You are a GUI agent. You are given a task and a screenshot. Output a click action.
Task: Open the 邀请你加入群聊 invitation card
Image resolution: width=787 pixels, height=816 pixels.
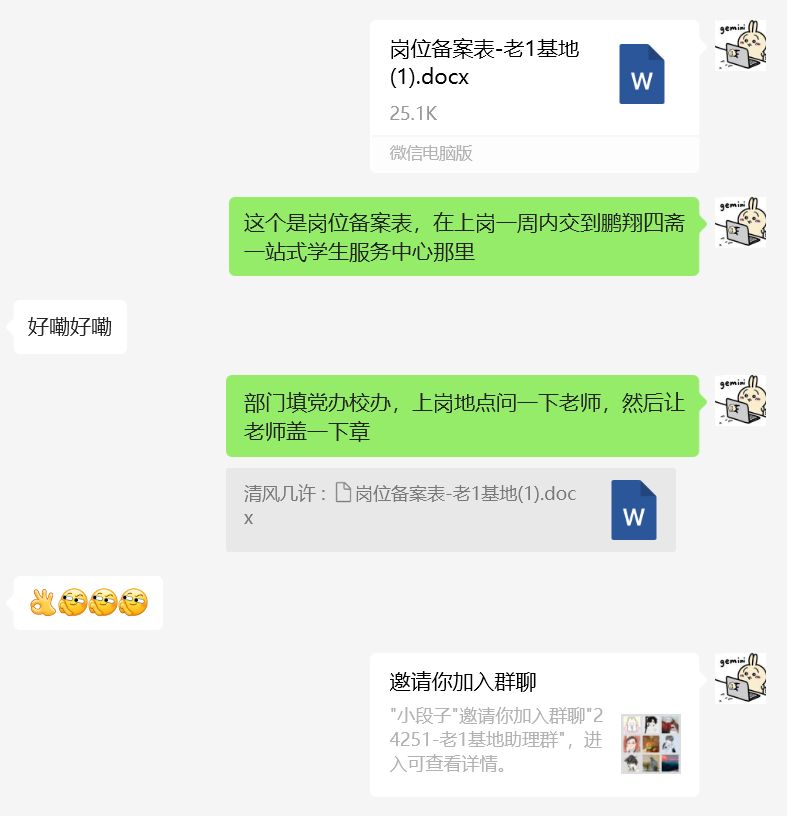click(534, 724)
